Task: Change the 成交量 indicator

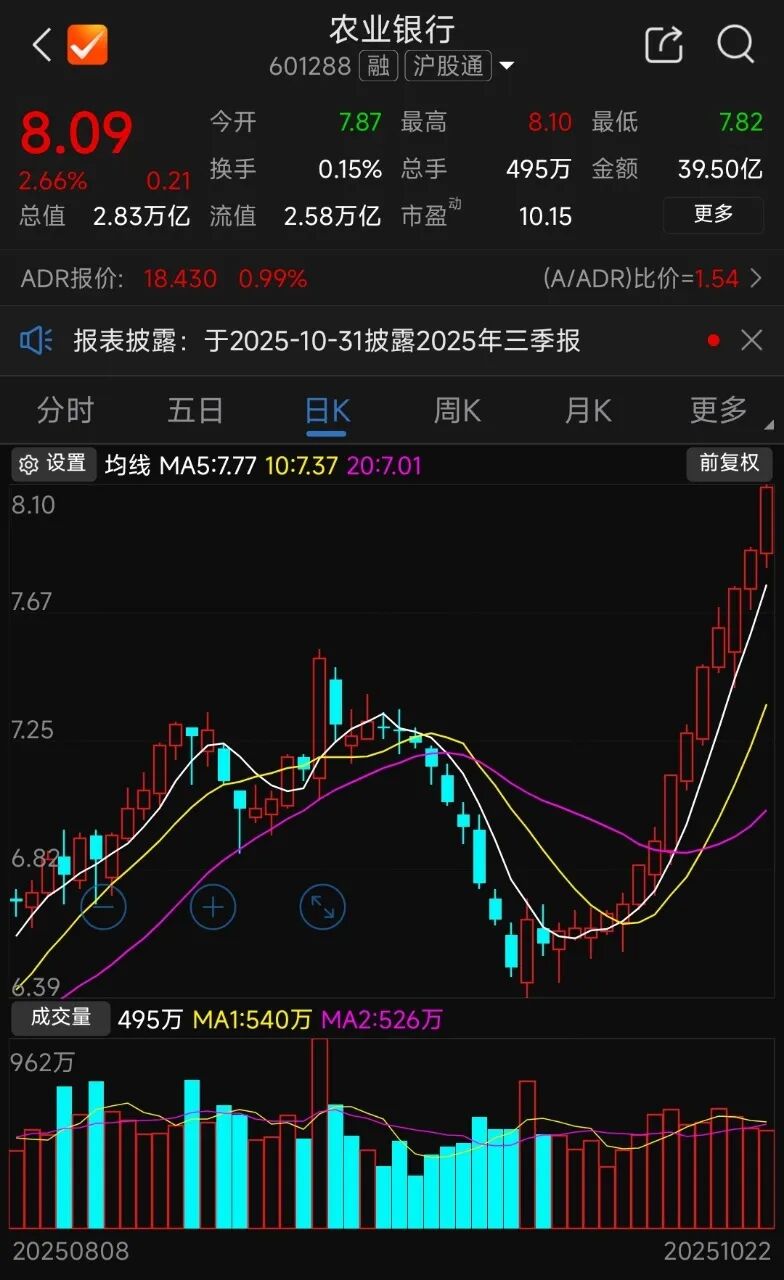Action: 60,1018
